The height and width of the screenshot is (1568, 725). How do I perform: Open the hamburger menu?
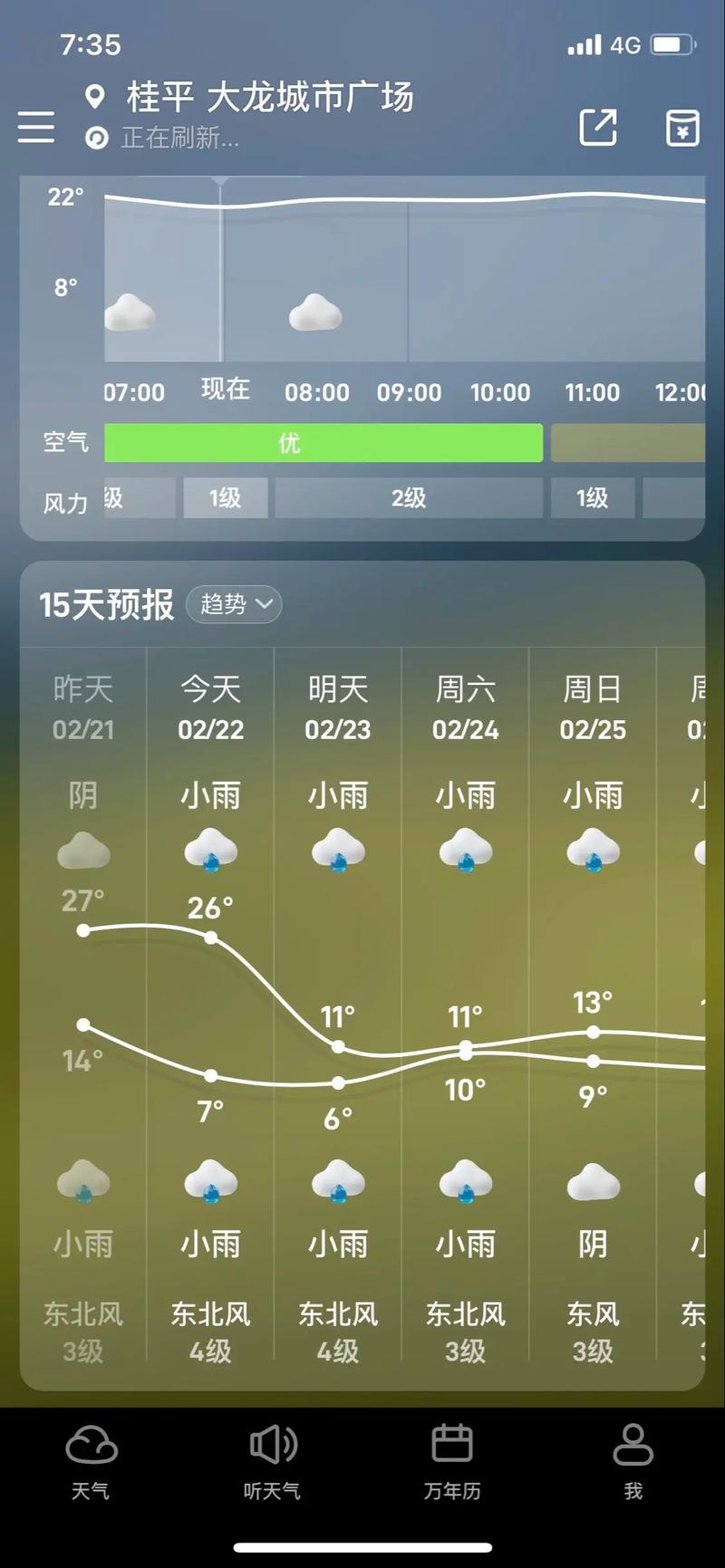(x=36, y=128)
